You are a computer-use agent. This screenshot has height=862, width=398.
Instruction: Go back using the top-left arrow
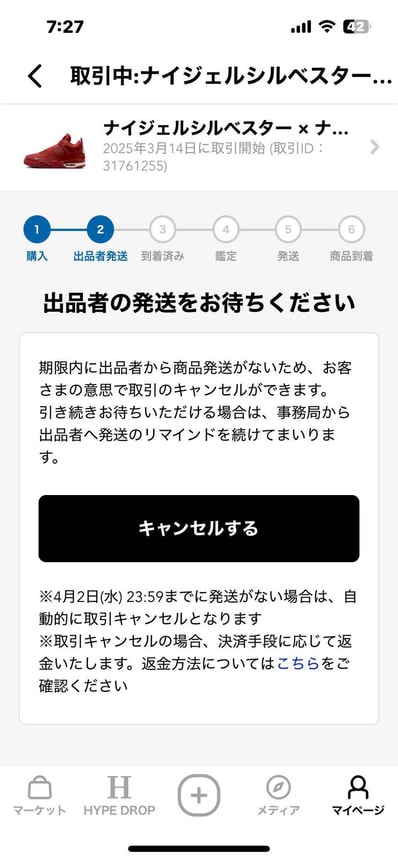click(35, 76)
